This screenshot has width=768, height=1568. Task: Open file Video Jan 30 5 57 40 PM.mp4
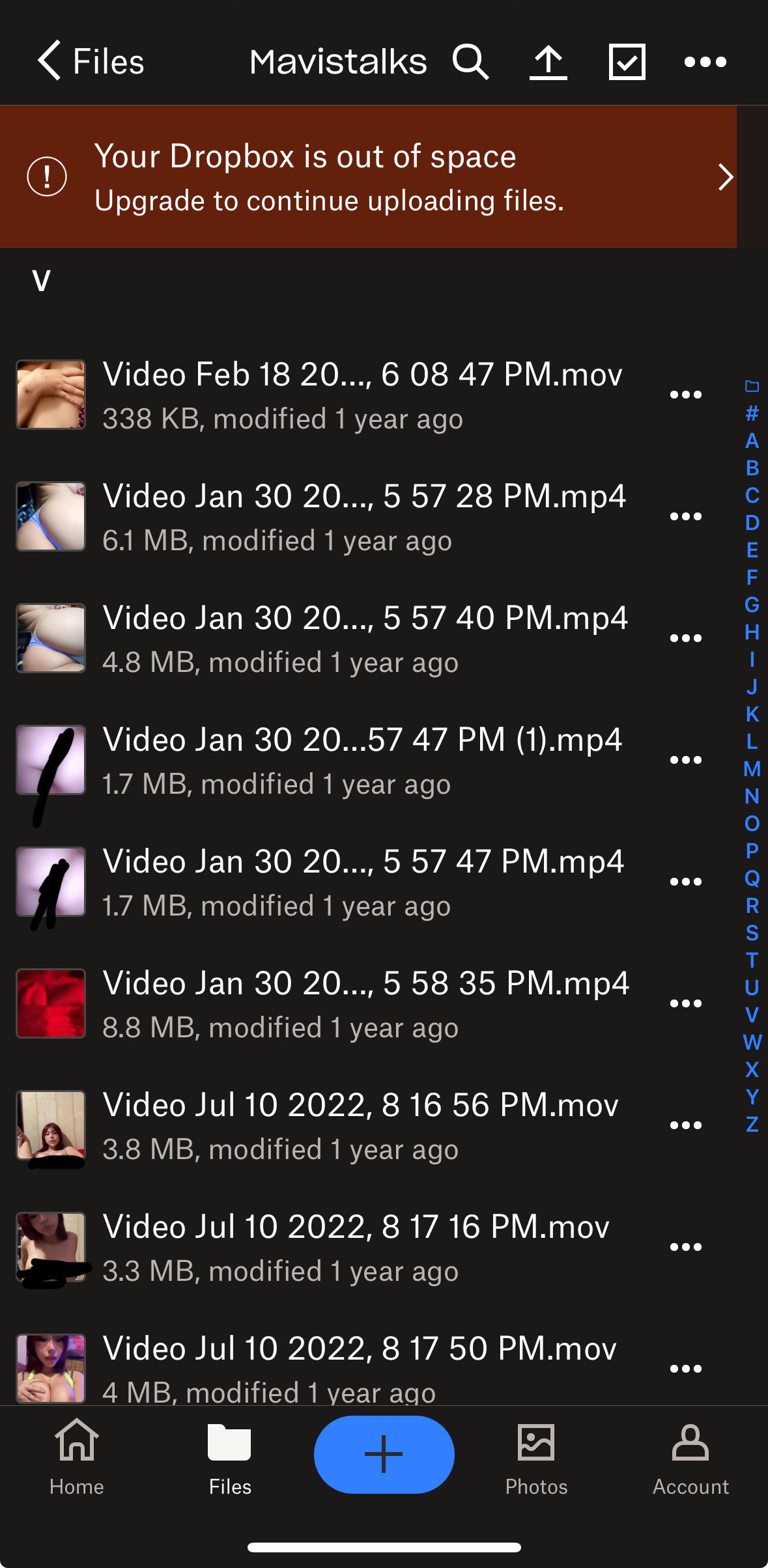pos(363,638)
